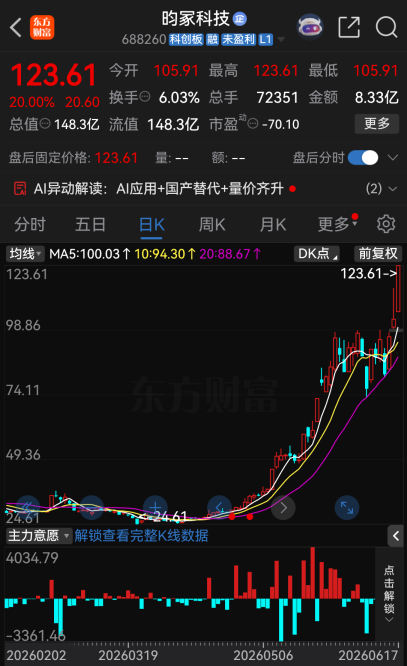Open the search magnifier
407x666 pixels.
click(386, 27)
